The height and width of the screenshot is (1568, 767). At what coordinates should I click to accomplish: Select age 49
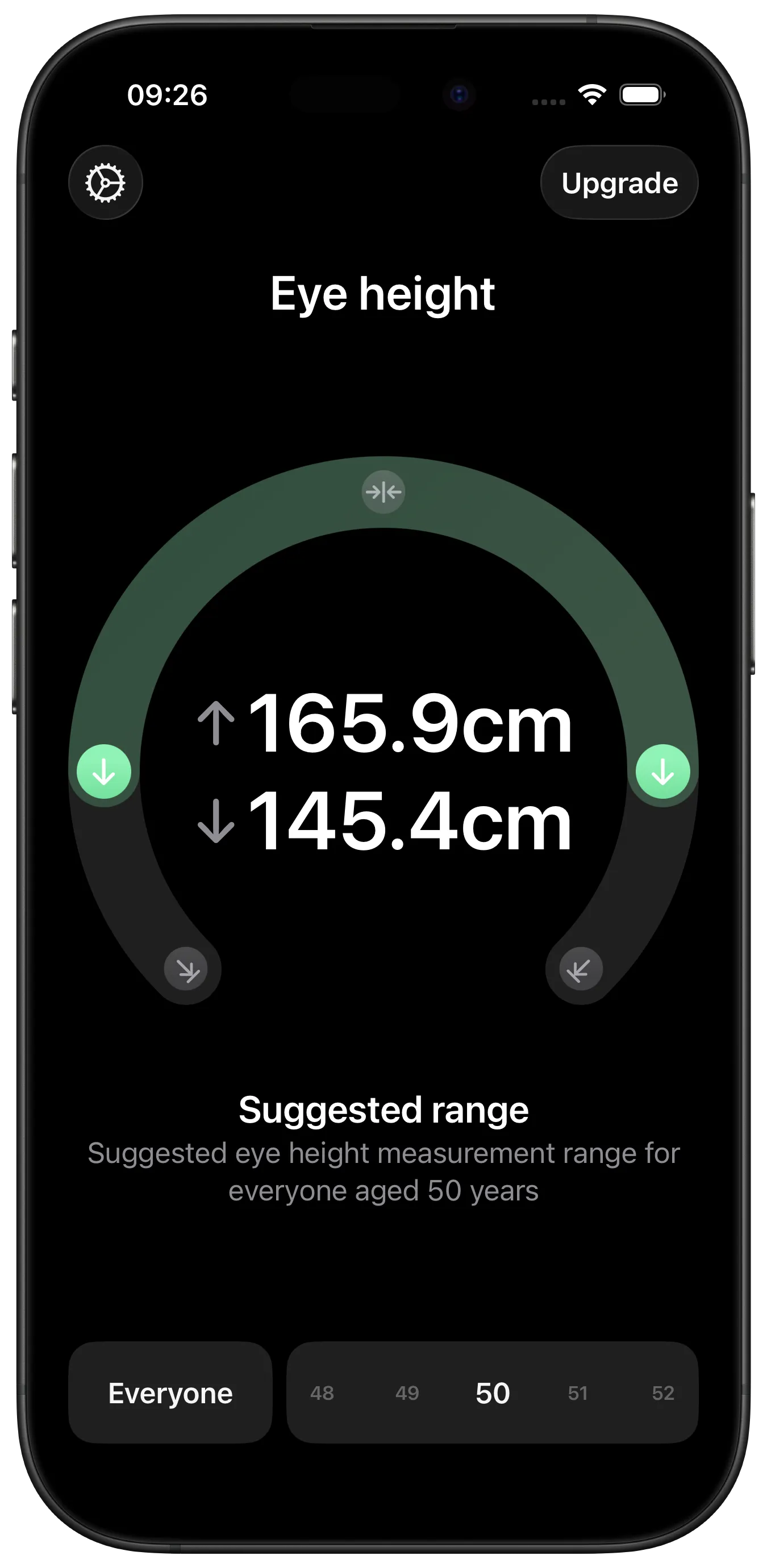tap(407, 1392)
